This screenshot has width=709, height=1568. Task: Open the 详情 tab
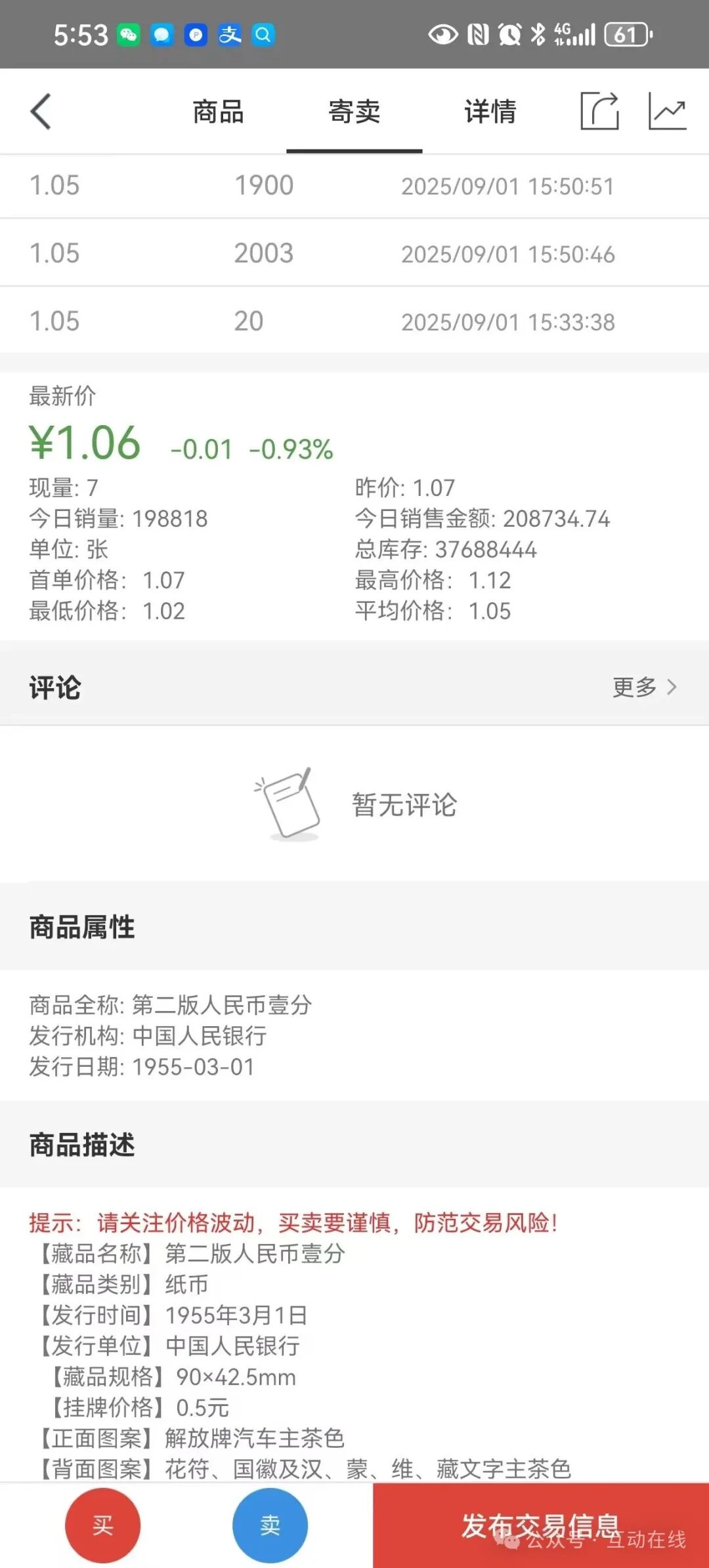[490, 112]
